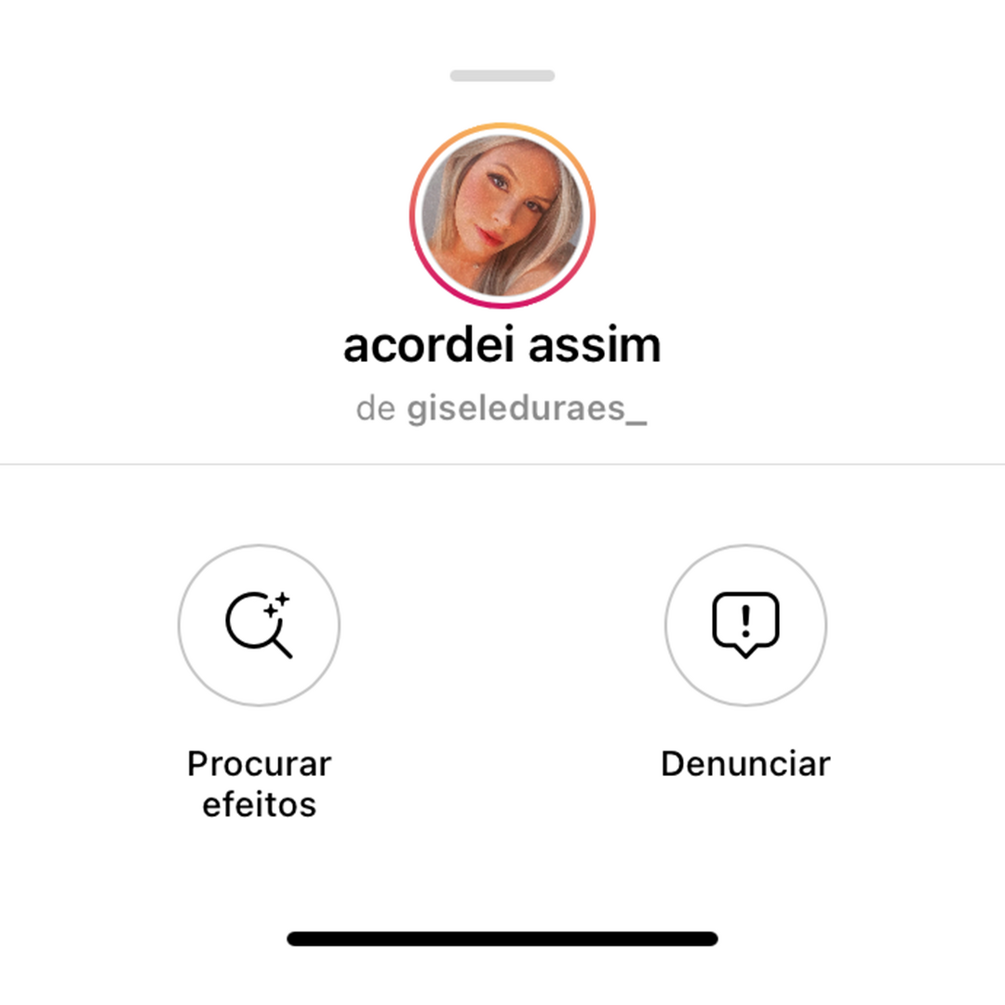This screenshot has width=1005, height=1005.
Task: Open the acordei assim effect preview picture
Action: tap(502, 215)
